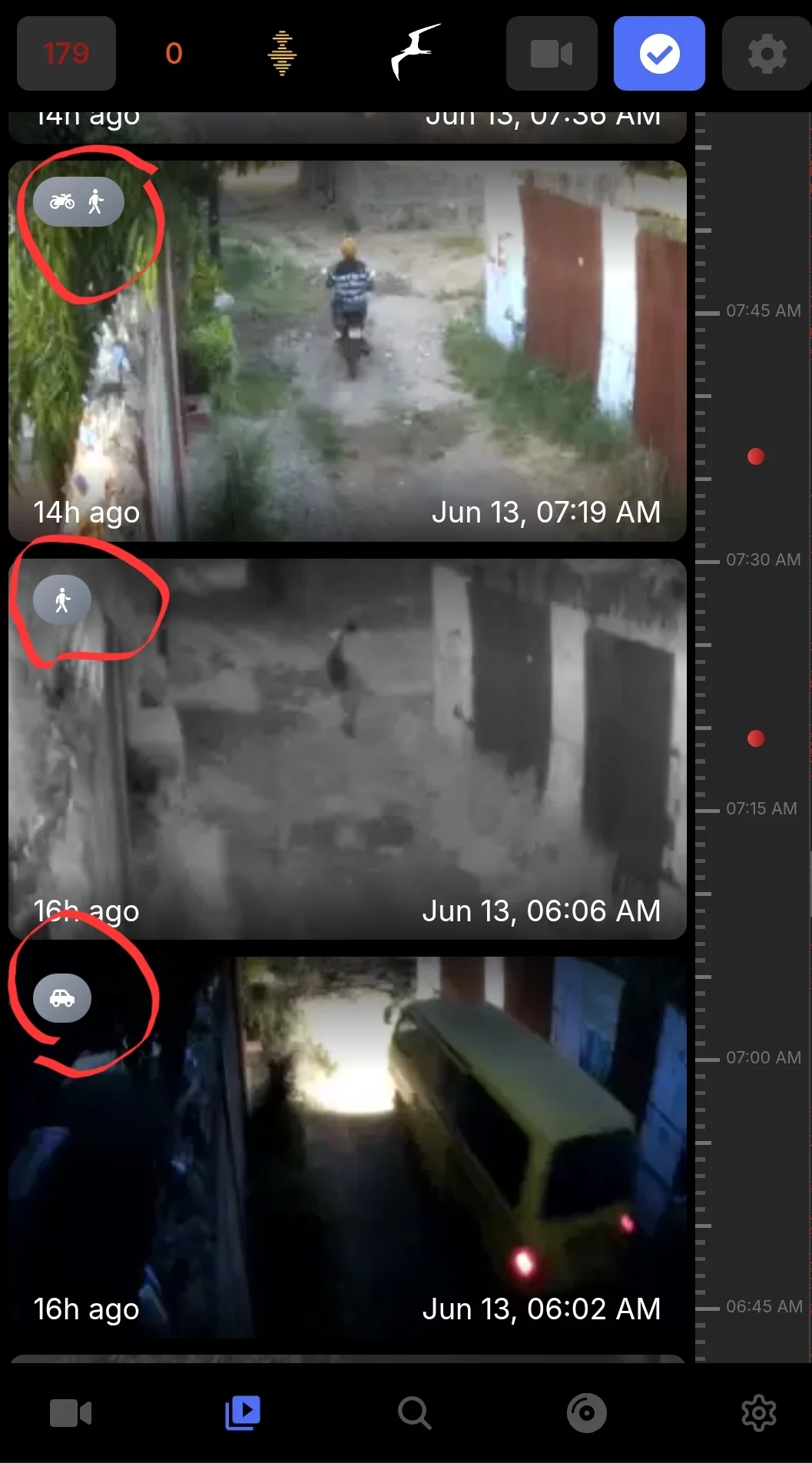Open the person event at 06:06 AM
812x1463 pixels.
347,748
